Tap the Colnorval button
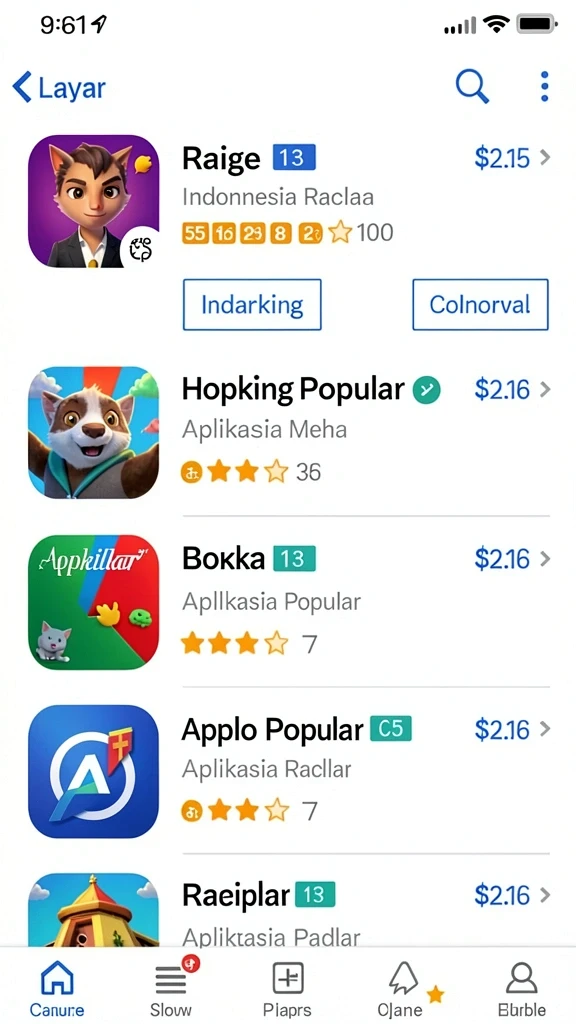 [480, 304]
